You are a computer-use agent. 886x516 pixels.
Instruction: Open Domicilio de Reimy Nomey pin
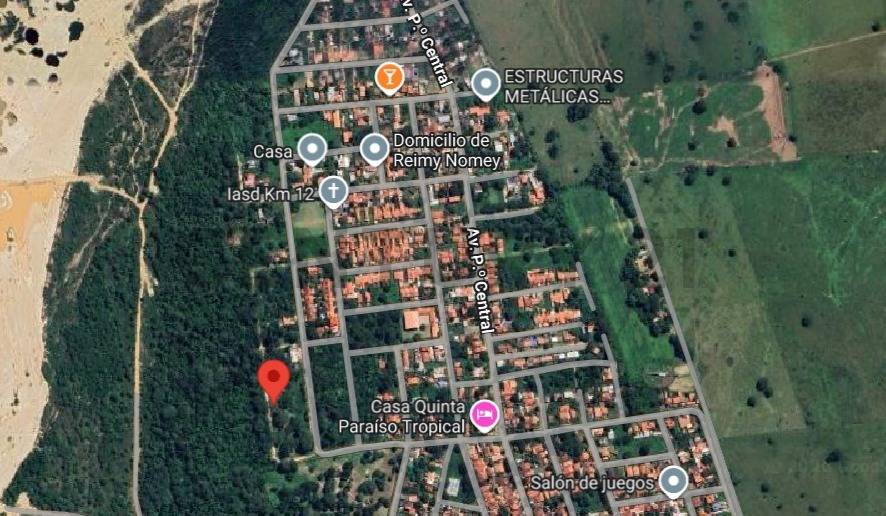374,149
